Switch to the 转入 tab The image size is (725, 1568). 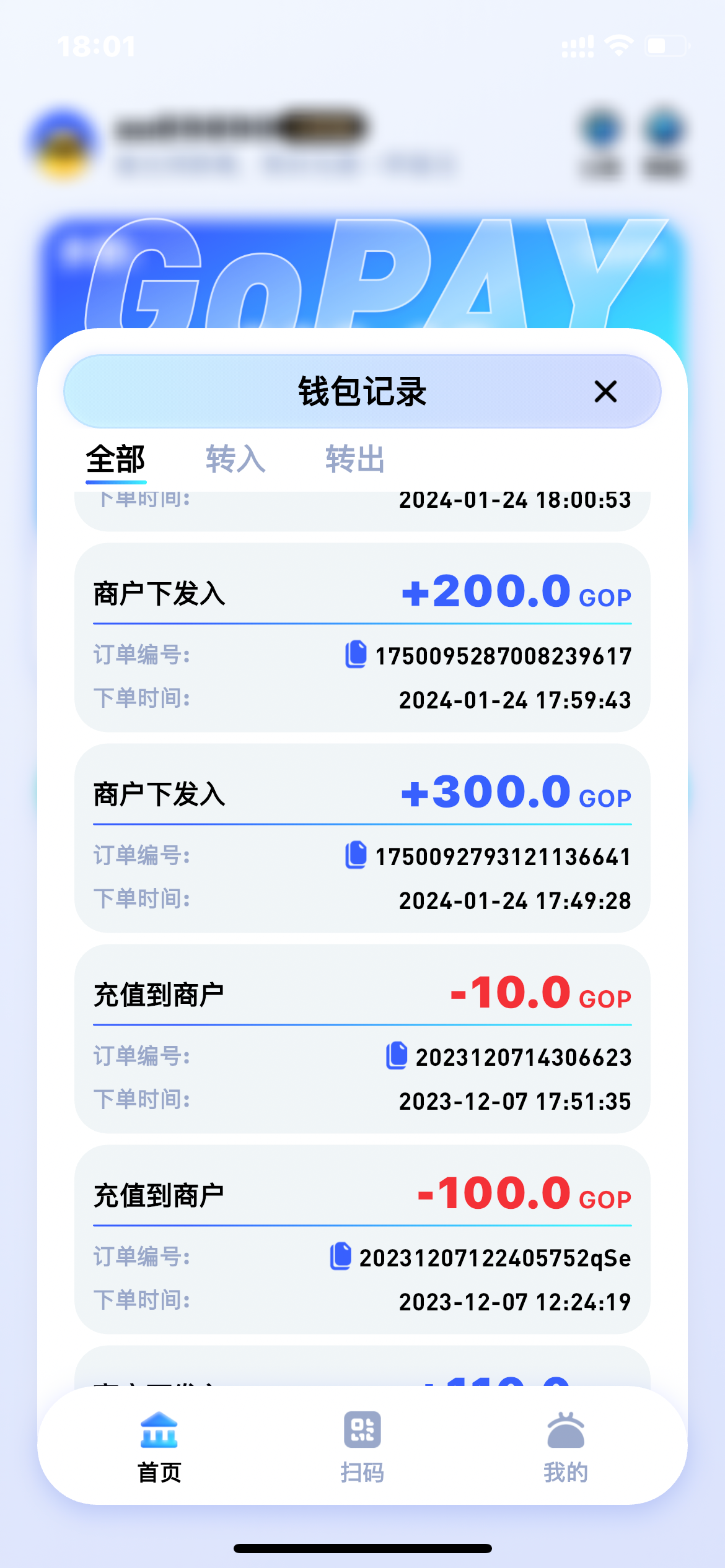[x=235, y=460]
